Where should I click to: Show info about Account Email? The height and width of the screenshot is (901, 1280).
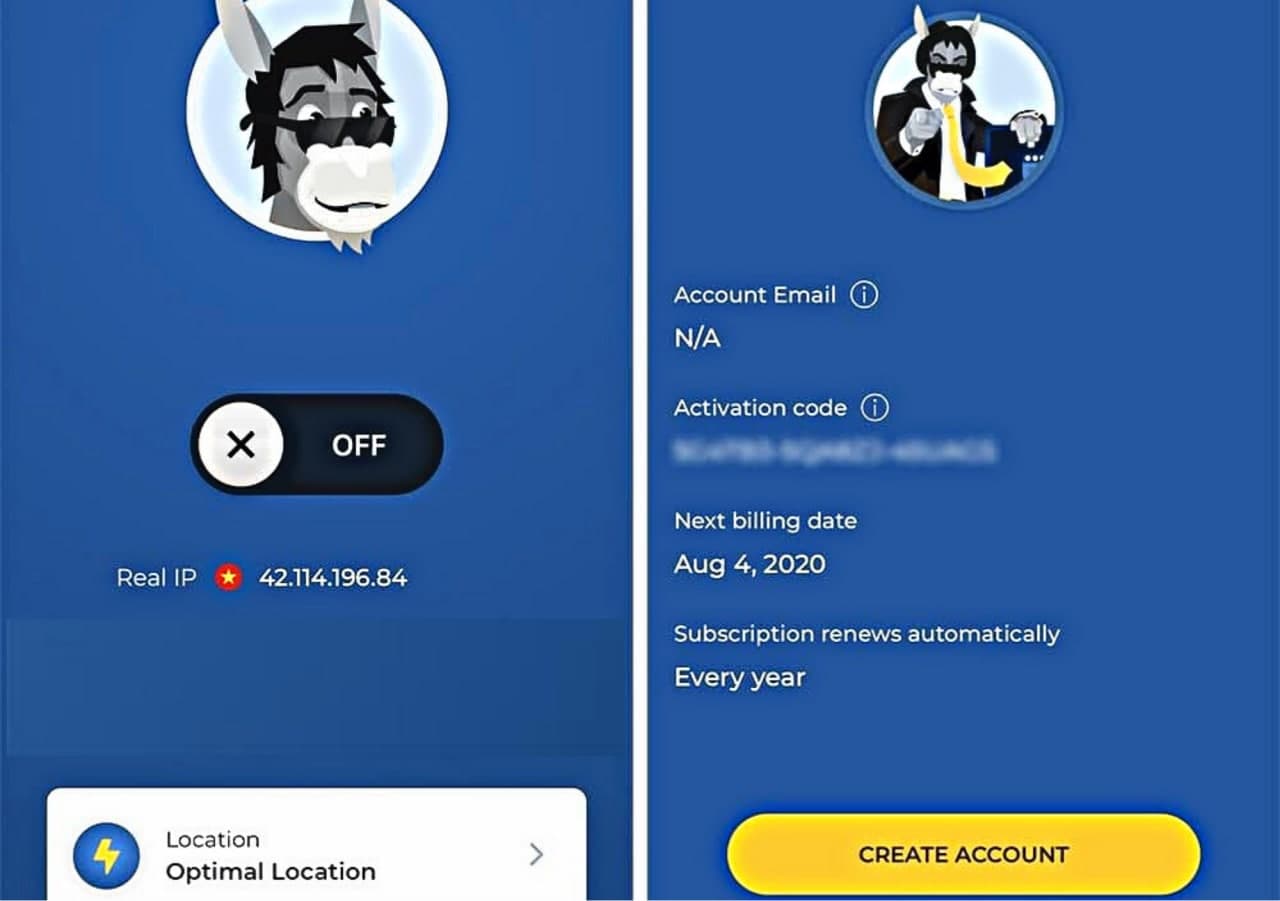pyautogui.click(x=864, y=295)
